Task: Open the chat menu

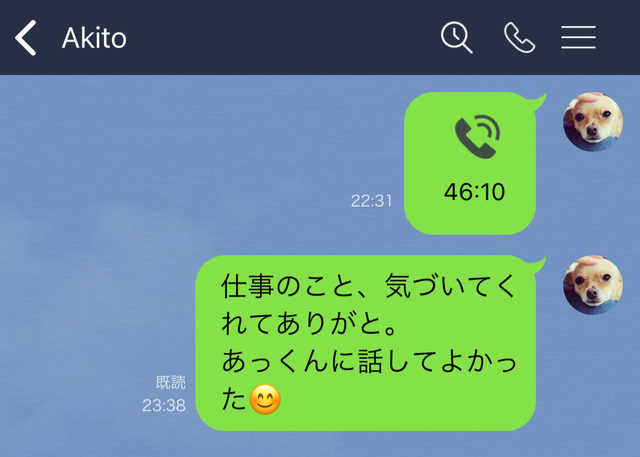Action: pos(578,38)
